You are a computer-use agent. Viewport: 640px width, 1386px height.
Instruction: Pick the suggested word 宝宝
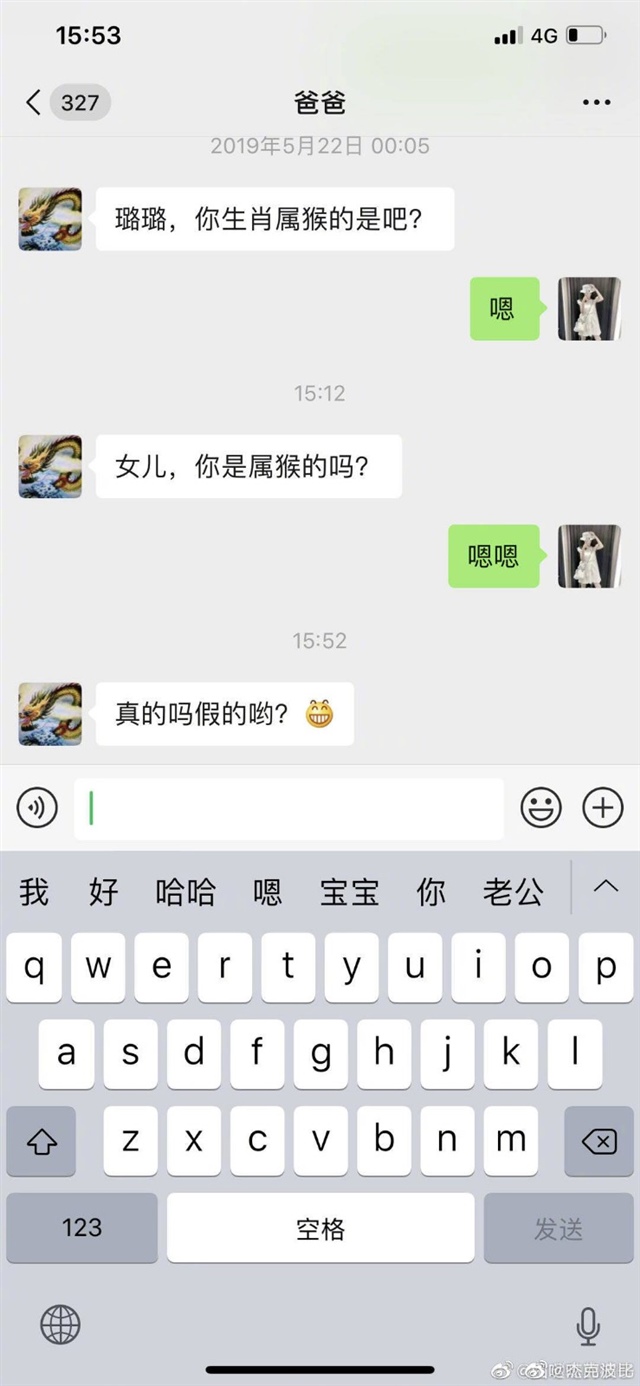coord(349,891)
